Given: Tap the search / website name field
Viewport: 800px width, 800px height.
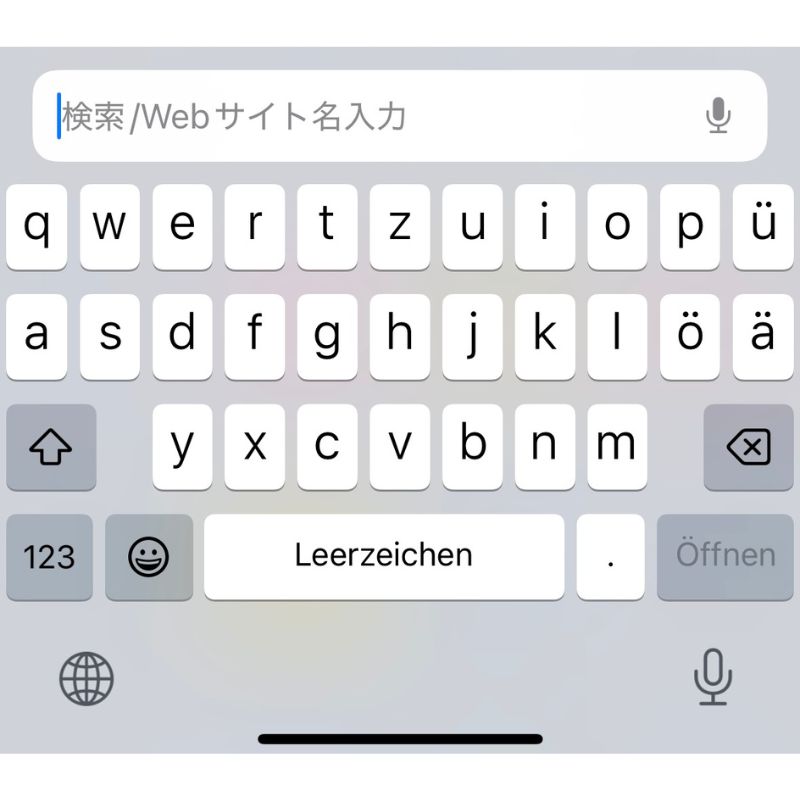Looking at the screenshot, I should click(370, 117).
